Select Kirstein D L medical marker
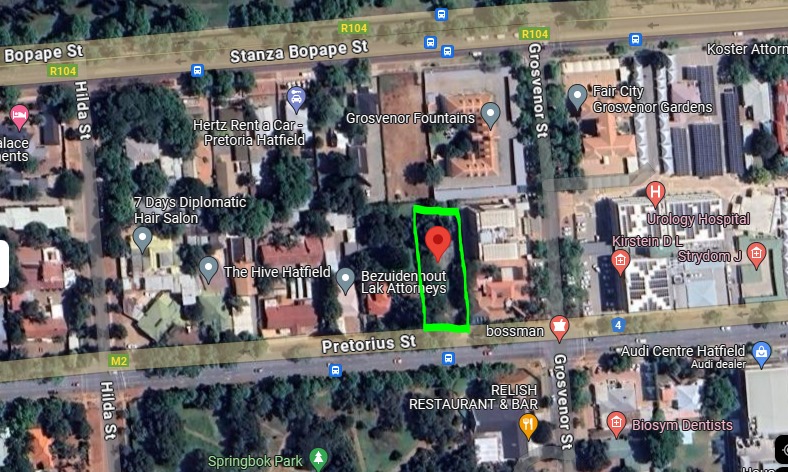Viewport: 788px width, 472px height. 620,262
